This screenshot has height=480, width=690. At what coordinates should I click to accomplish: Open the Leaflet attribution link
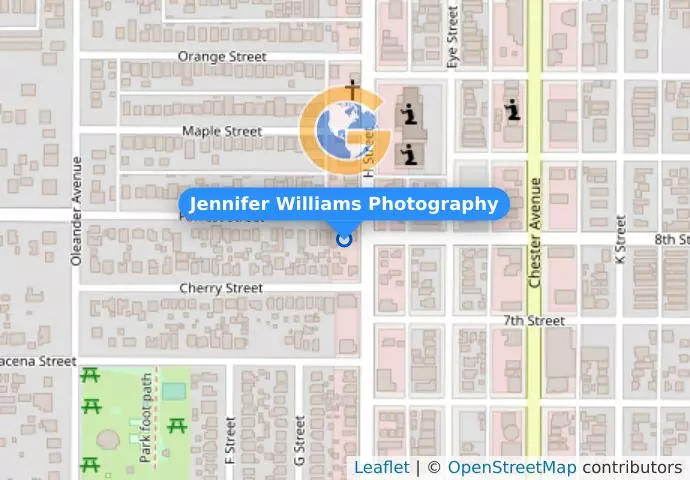[381, 467]
